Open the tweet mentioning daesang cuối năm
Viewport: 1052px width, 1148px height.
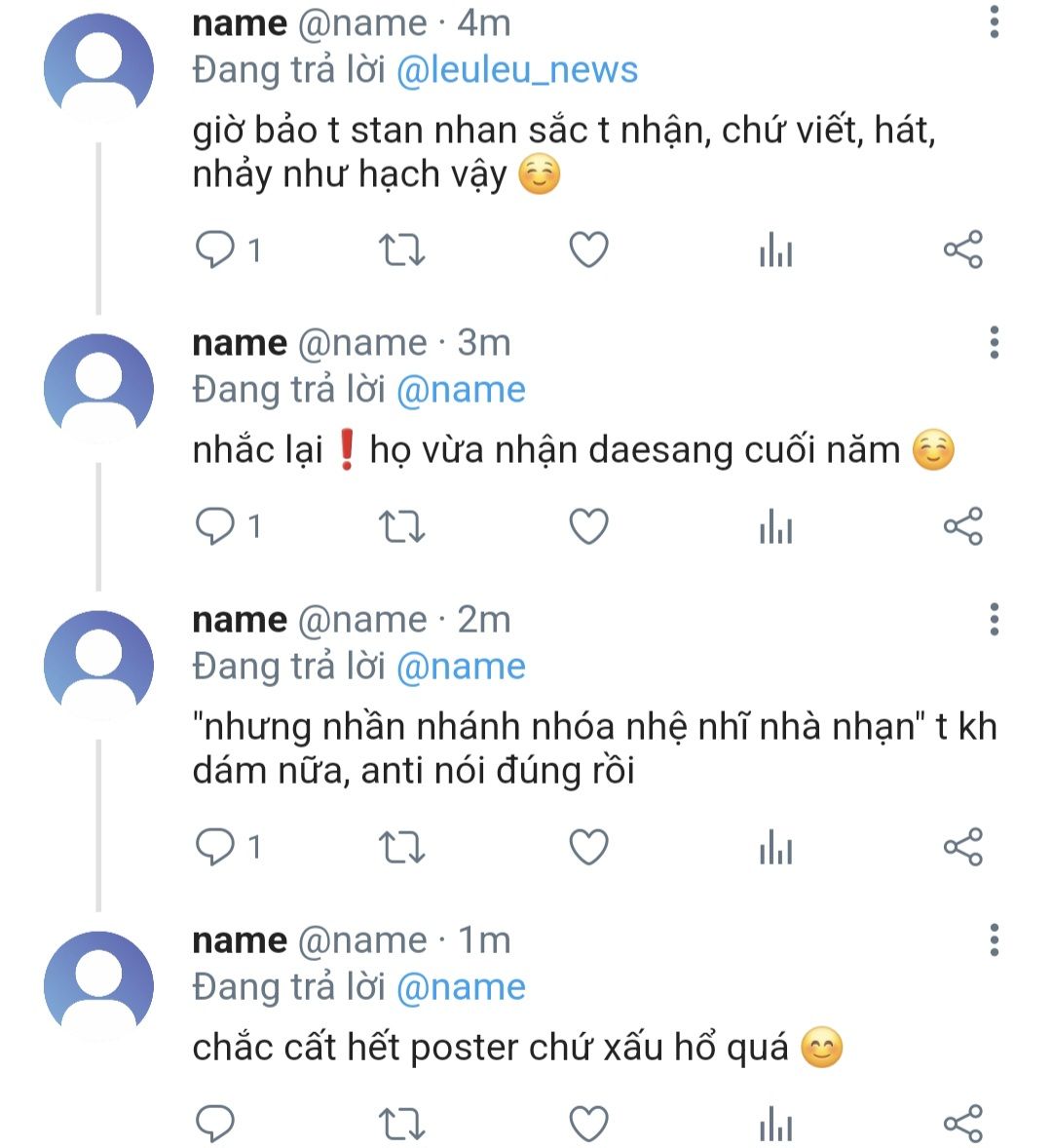point(545,450)
